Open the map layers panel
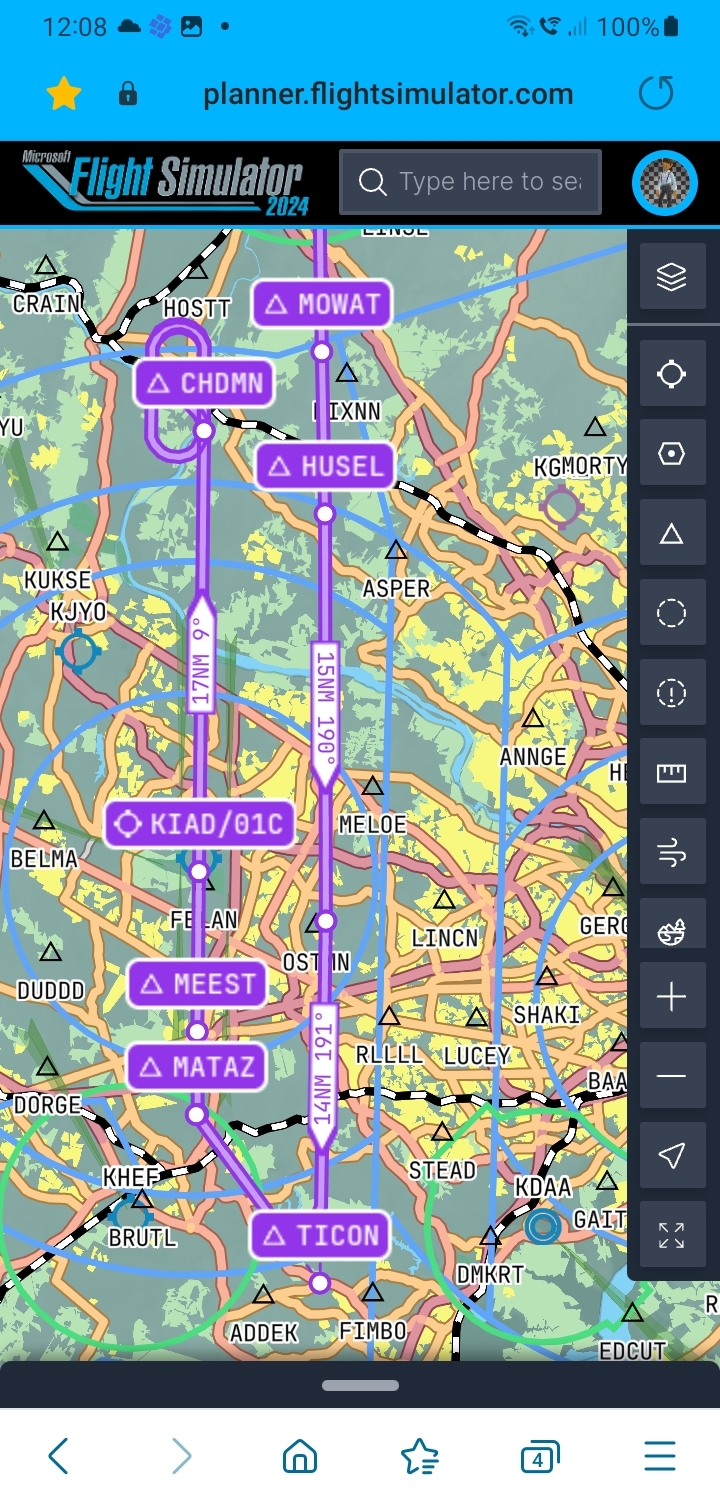This screenshot has height=1504, width=720. [672, 277]
